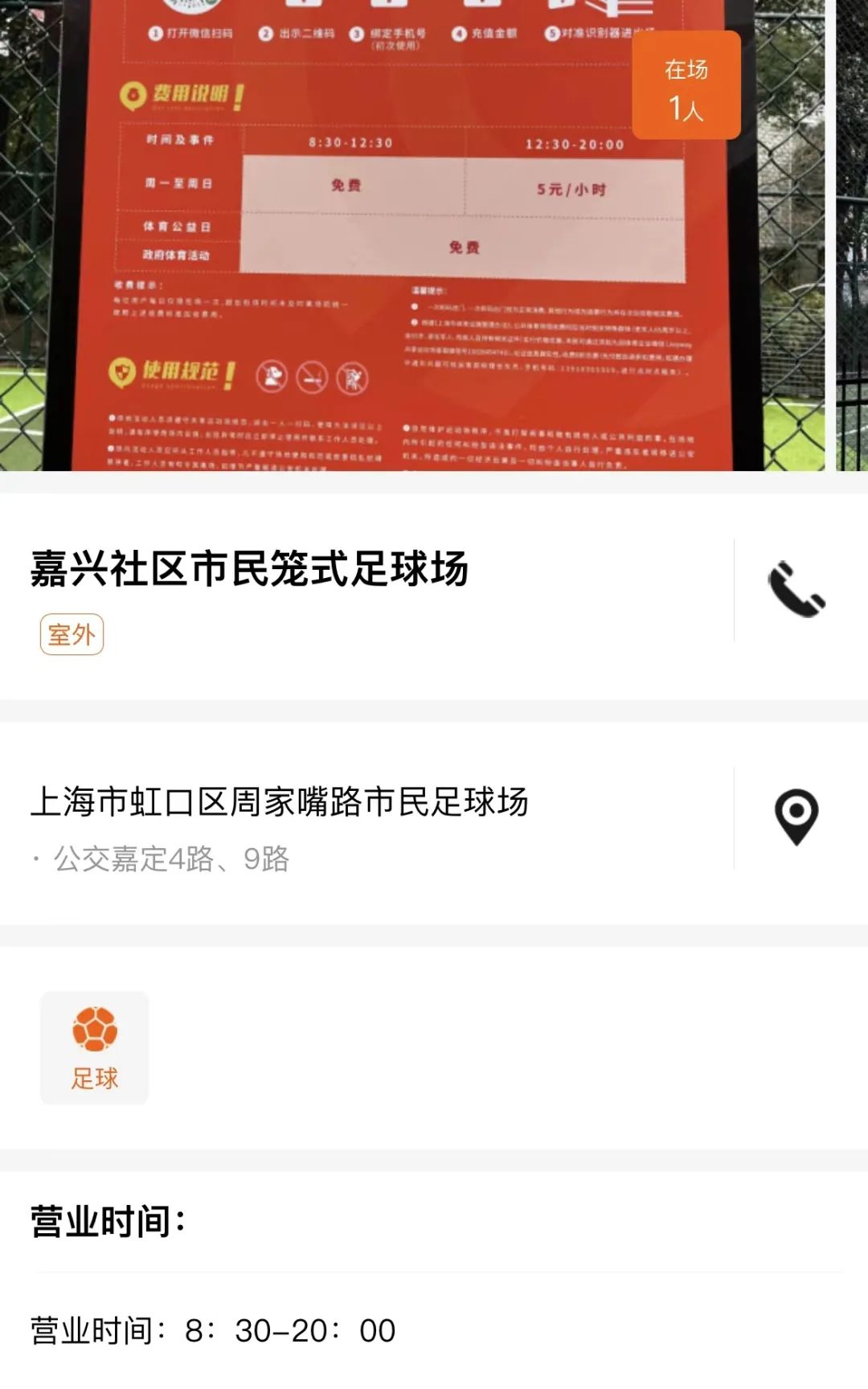868x1389 pixels.
Task: Open map location for 周家嘴路市民足球场
Action: click(x=796, y=817)
